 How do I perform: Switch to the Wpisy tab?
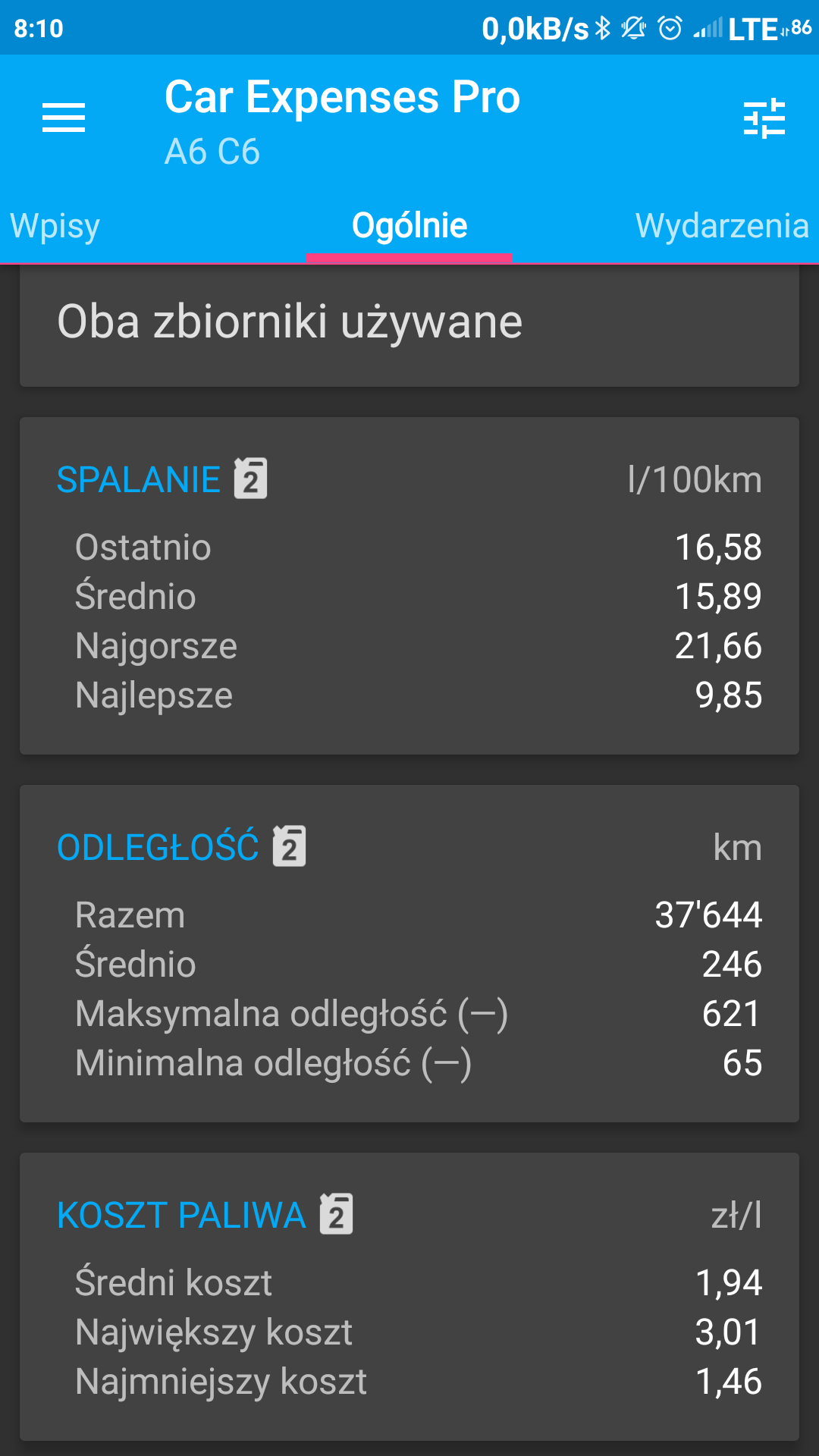click(55, 226)
